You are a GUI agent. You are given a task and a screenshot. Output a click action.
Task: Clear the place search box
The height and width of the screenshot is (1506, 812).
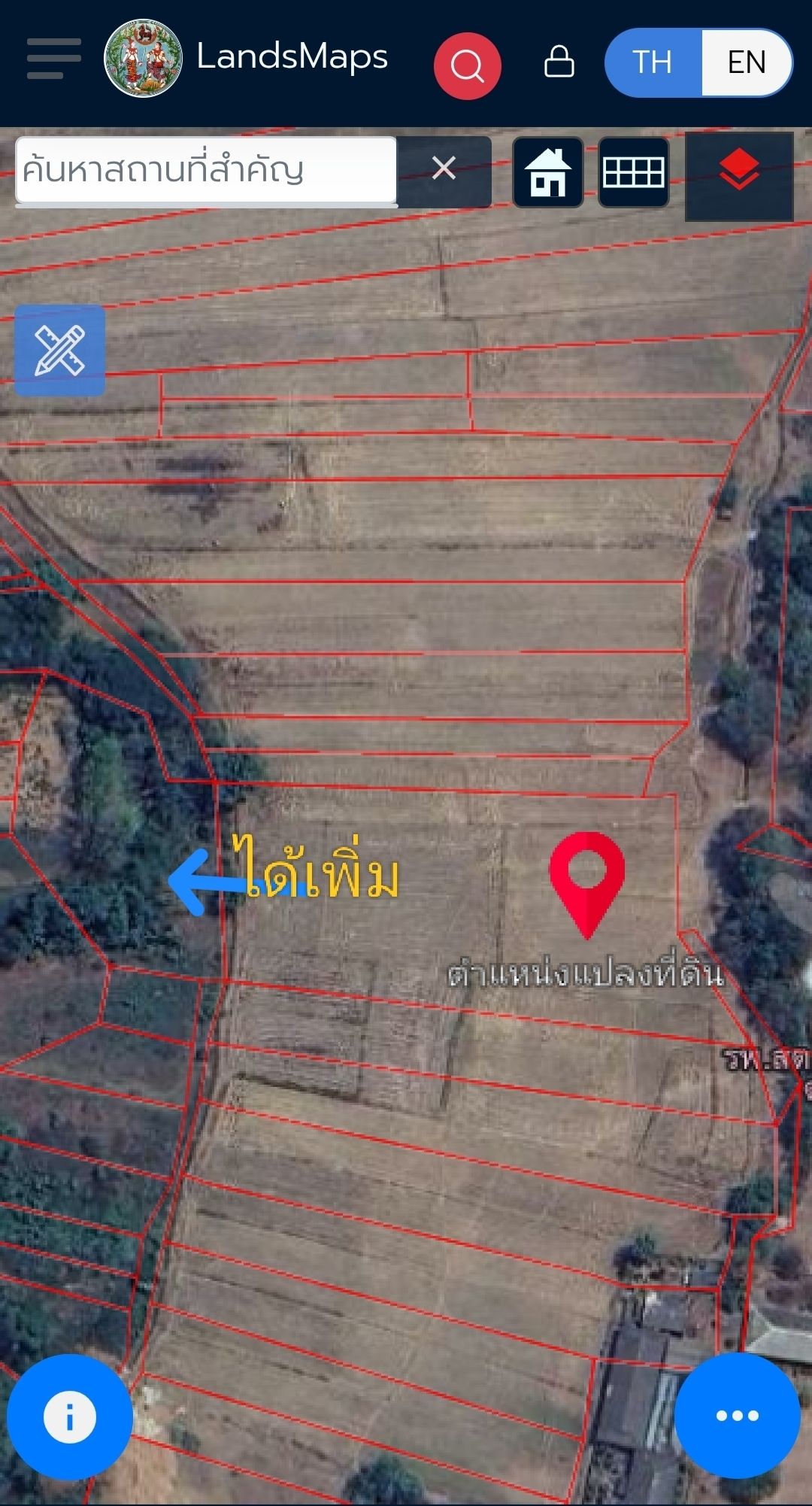point(444,169)
